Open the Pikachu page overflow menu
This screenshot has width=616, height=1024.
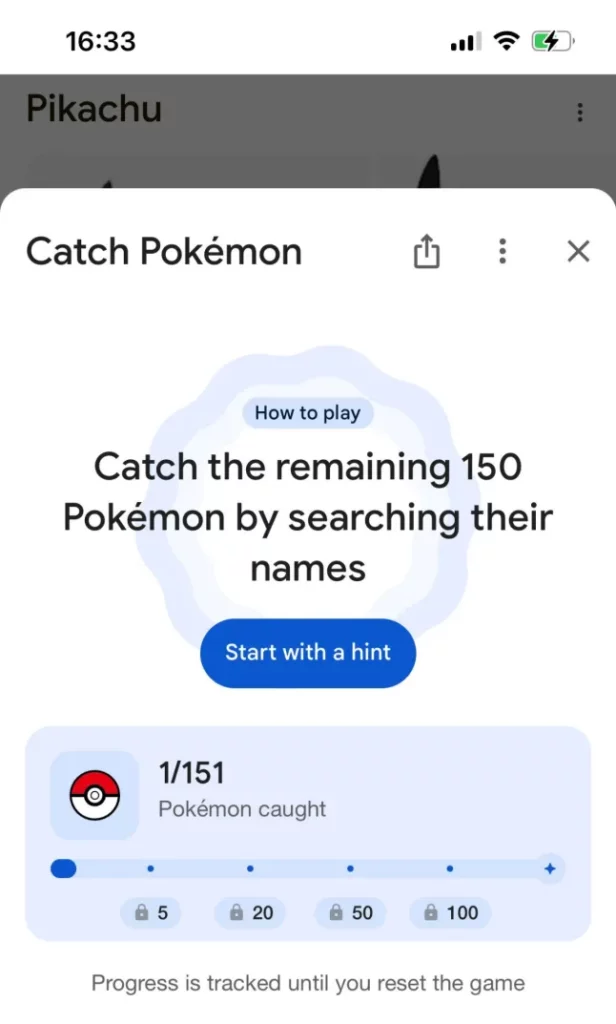pos(580,113)
